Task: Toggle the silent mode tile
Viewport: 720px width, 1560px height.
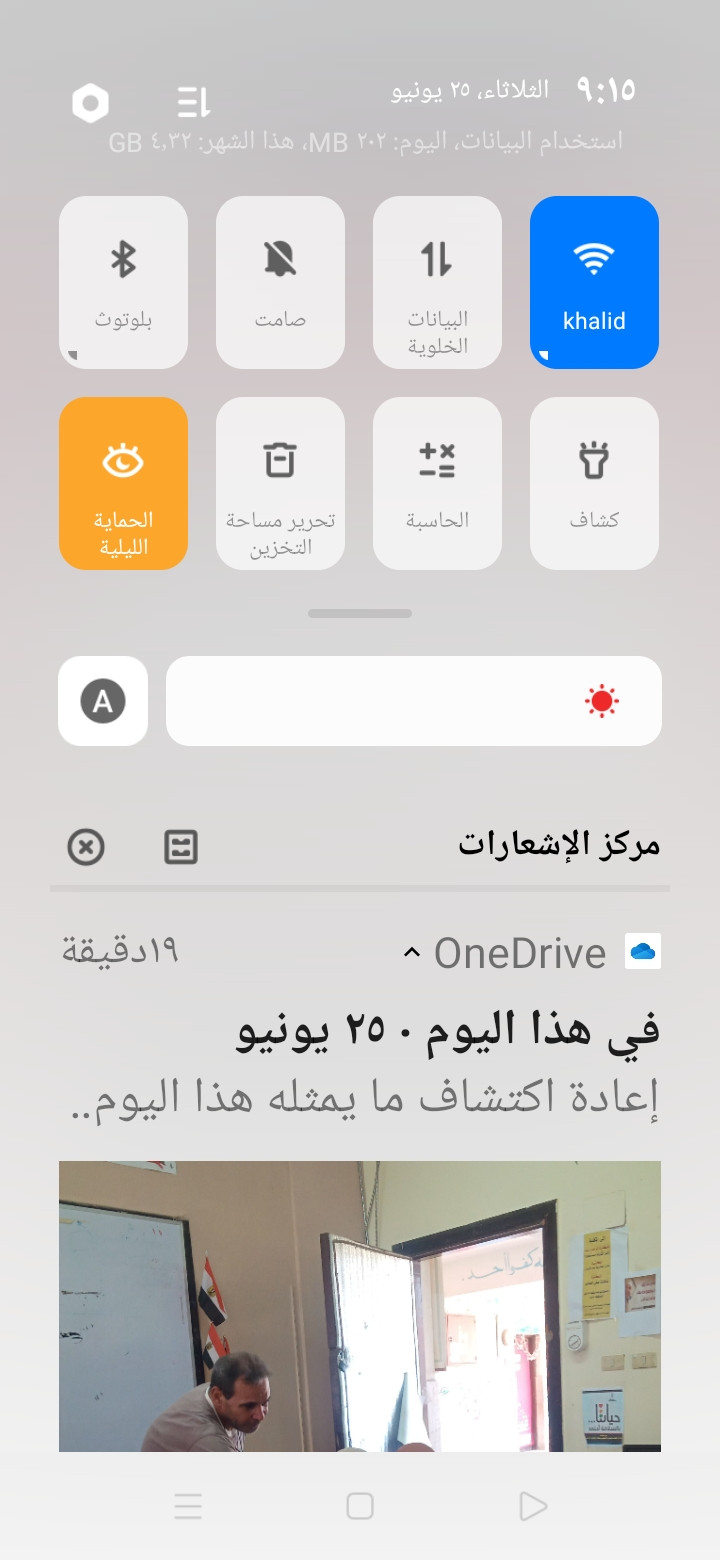Action: pyautogui.click(x=280, y=282)
